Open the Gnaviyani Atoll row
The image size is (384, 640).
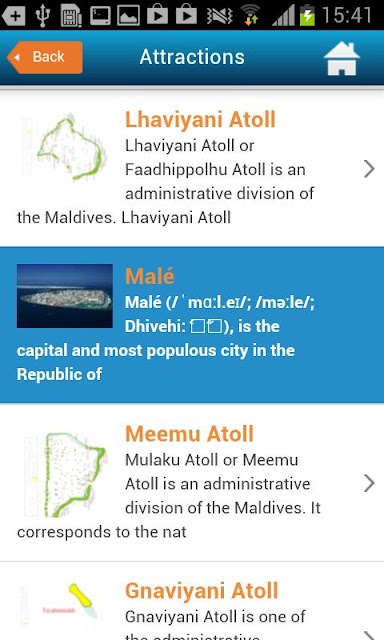point(192,601)
